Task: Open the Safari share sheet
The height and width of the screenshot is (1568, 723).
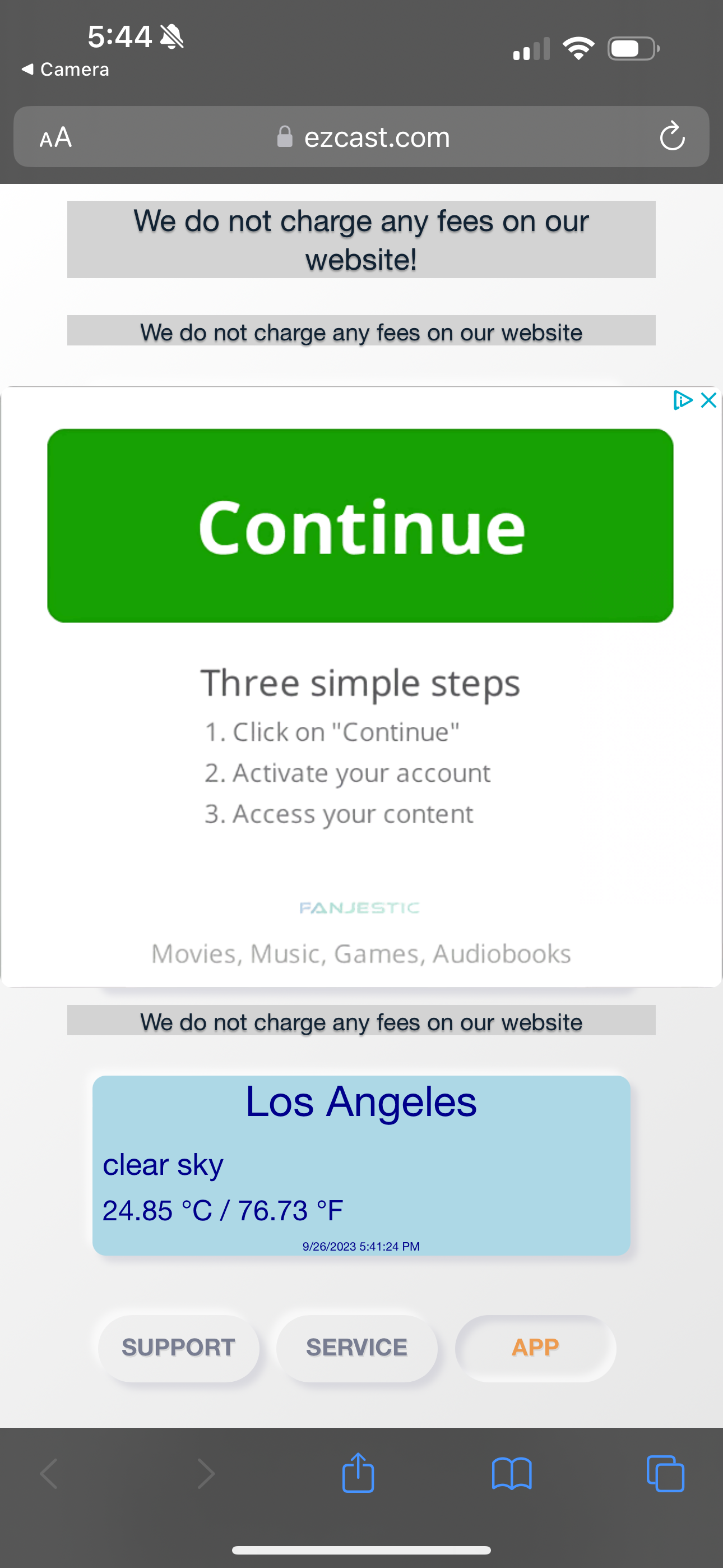Action: 358,1474
